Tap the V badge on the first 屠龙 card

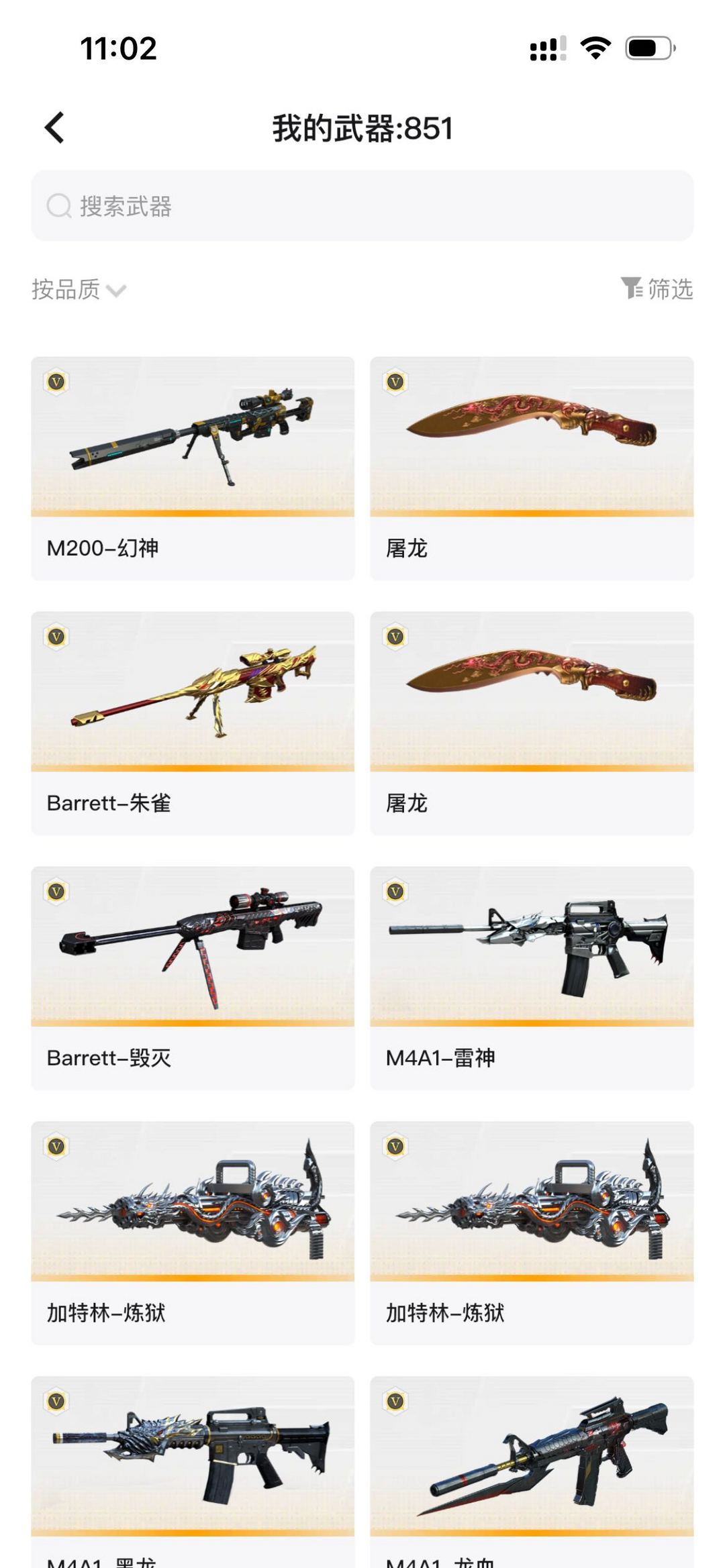point(395,382)
